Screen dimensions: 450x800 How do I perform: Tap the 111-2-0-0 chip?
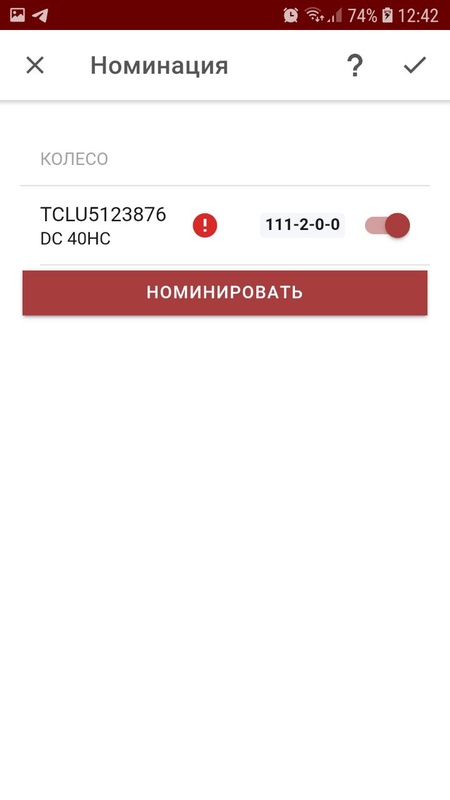pos(303,225)
